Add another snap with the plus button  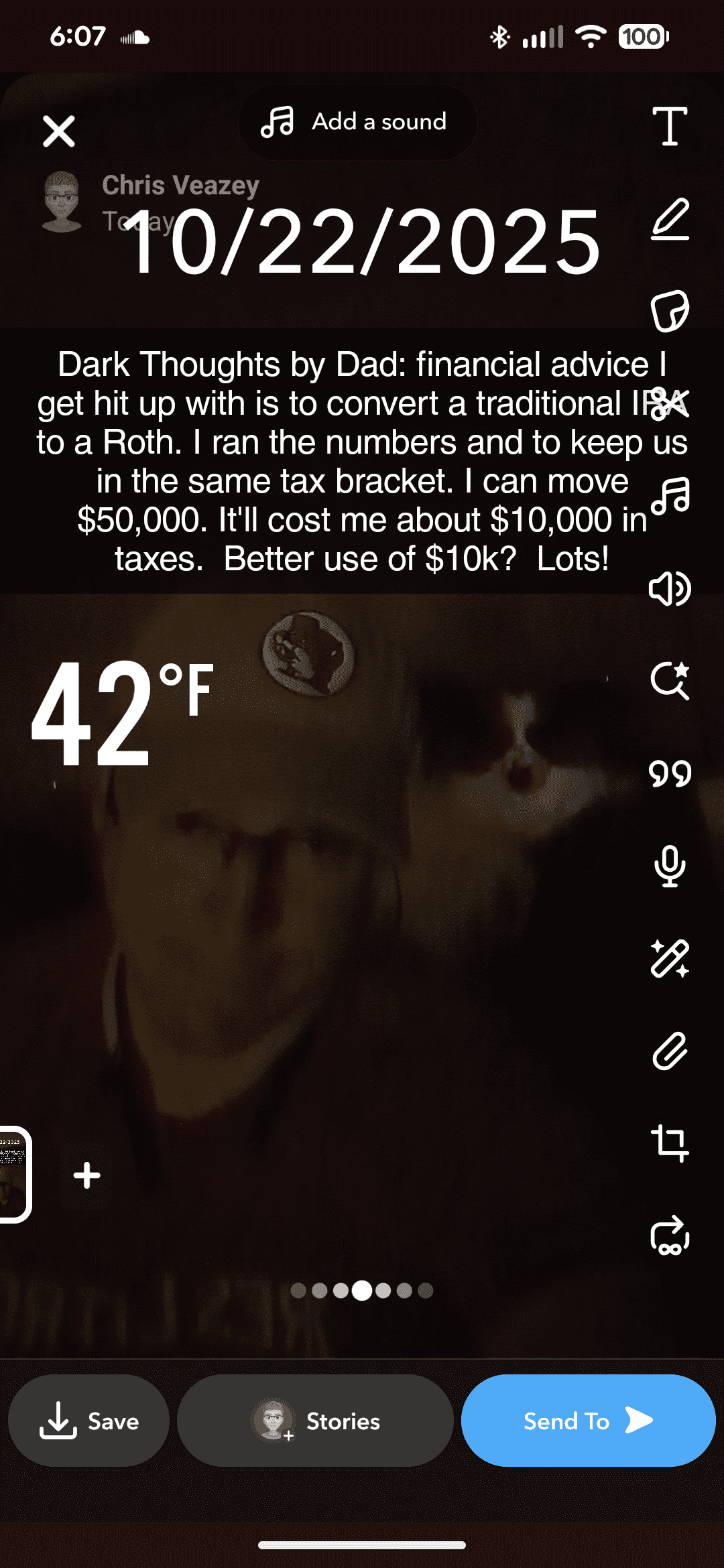coord(86,1175)
